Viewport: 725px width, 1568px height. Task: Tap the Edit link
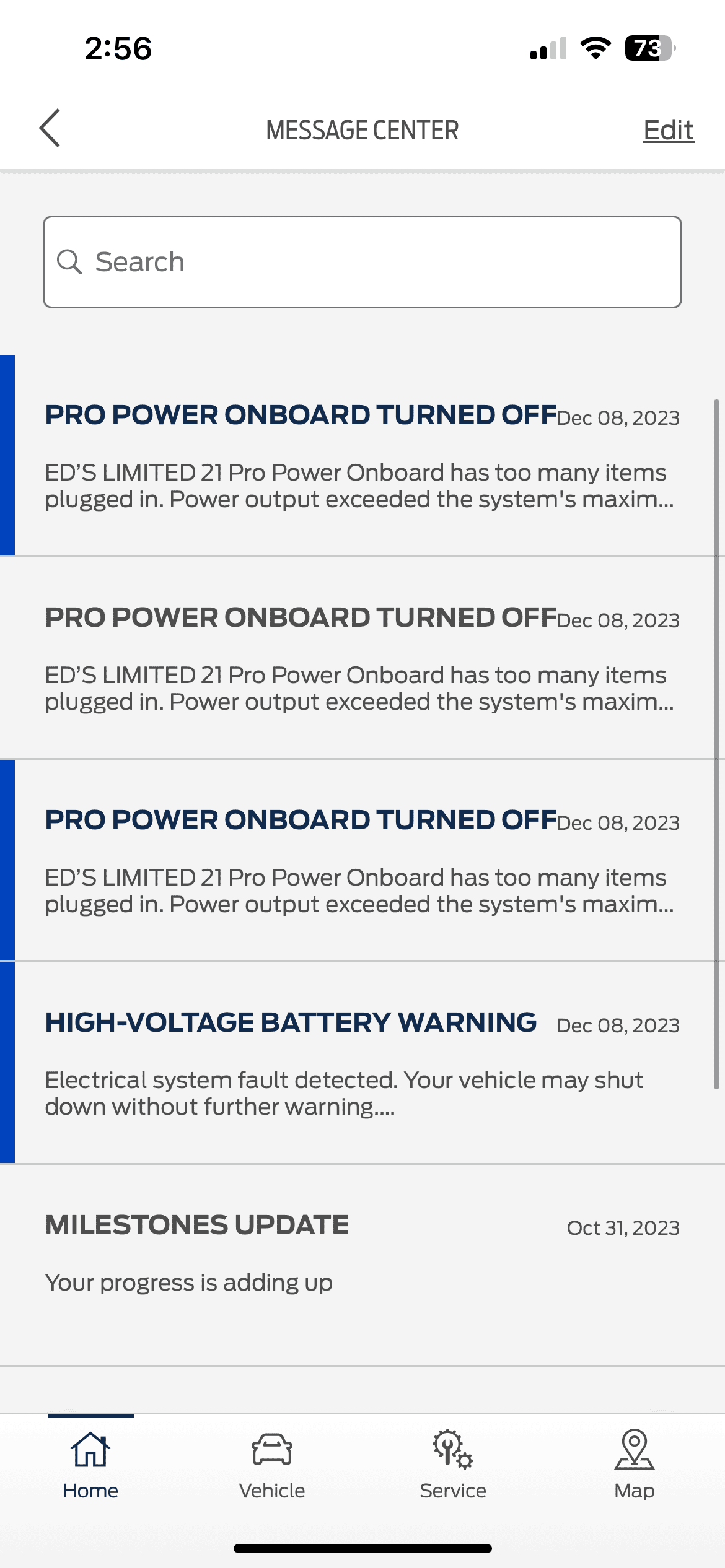668,130
